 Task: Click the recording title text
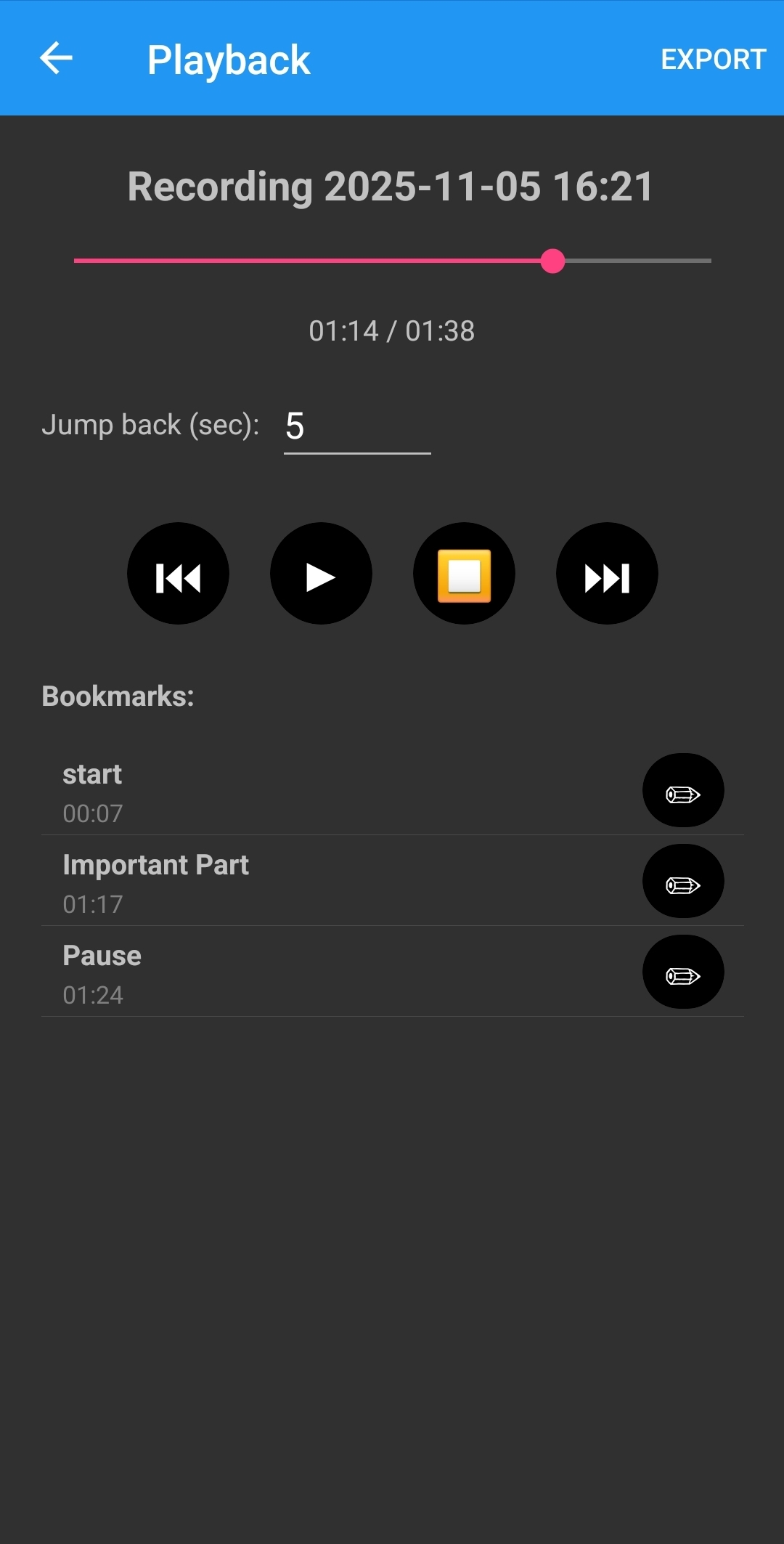[392, 186]
